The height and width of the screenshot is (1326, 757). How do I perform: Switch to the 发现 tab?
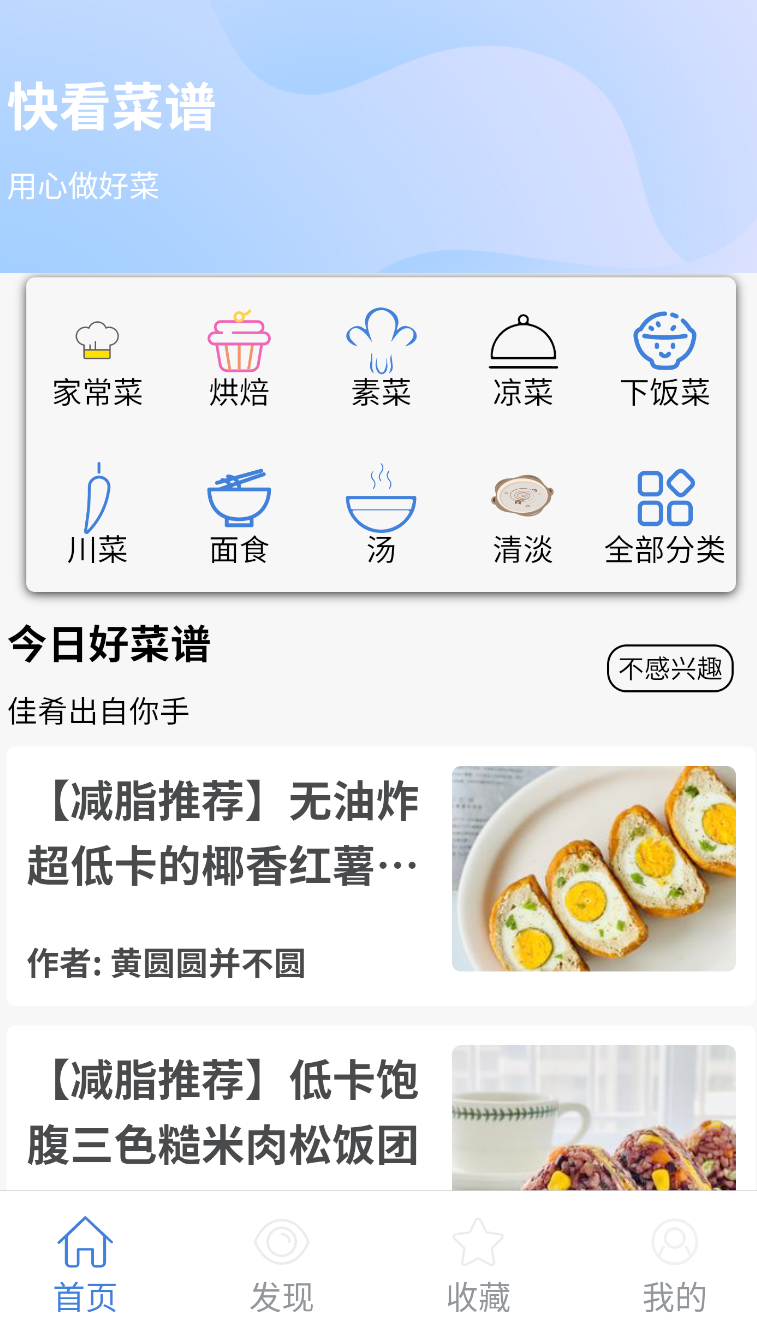click(281, 1263)
